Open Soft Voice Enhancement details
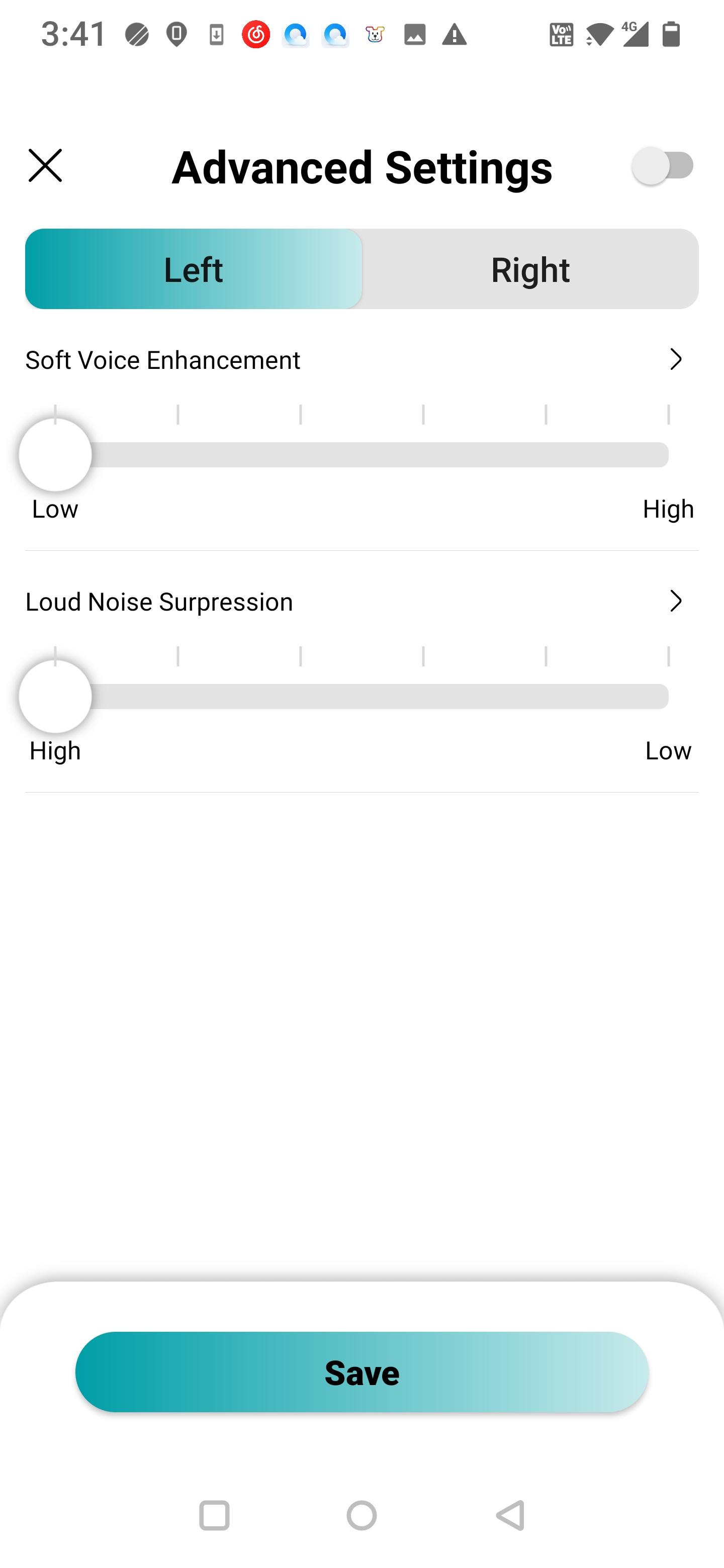 (675, 360)
